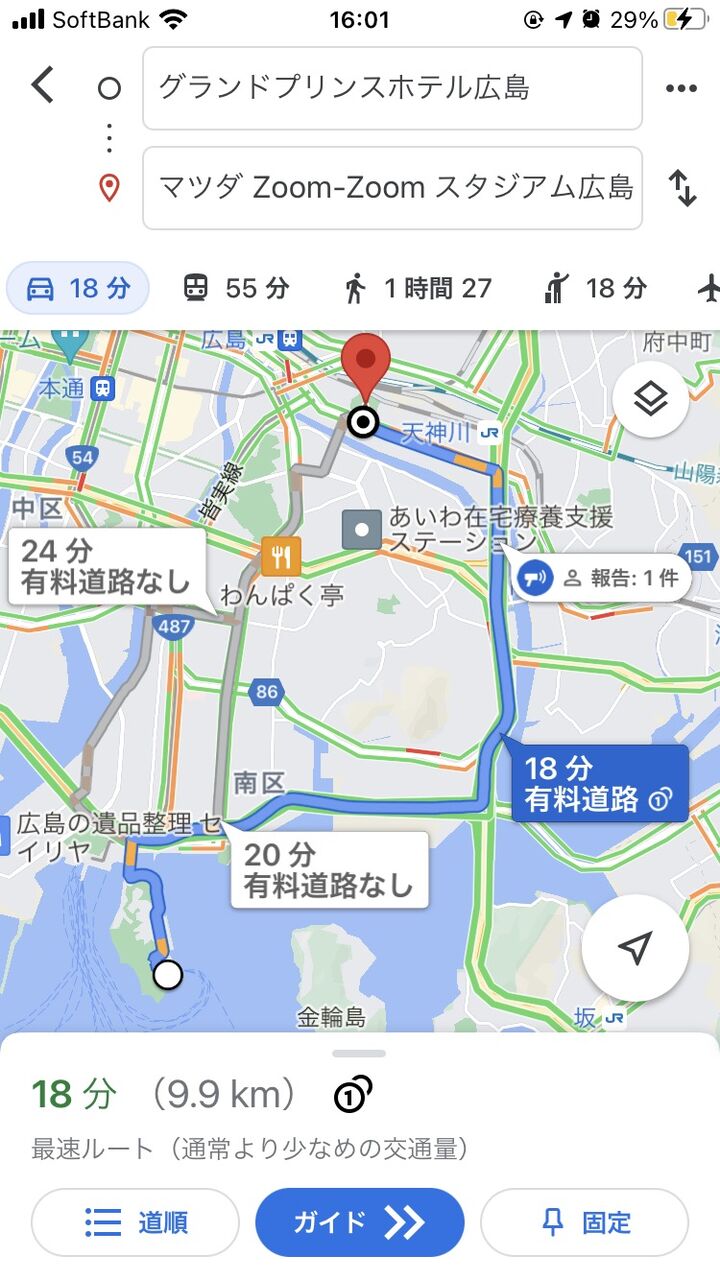Pin this route with 固定
Screen dimensions: 720x1280
tap(585, 1222)
